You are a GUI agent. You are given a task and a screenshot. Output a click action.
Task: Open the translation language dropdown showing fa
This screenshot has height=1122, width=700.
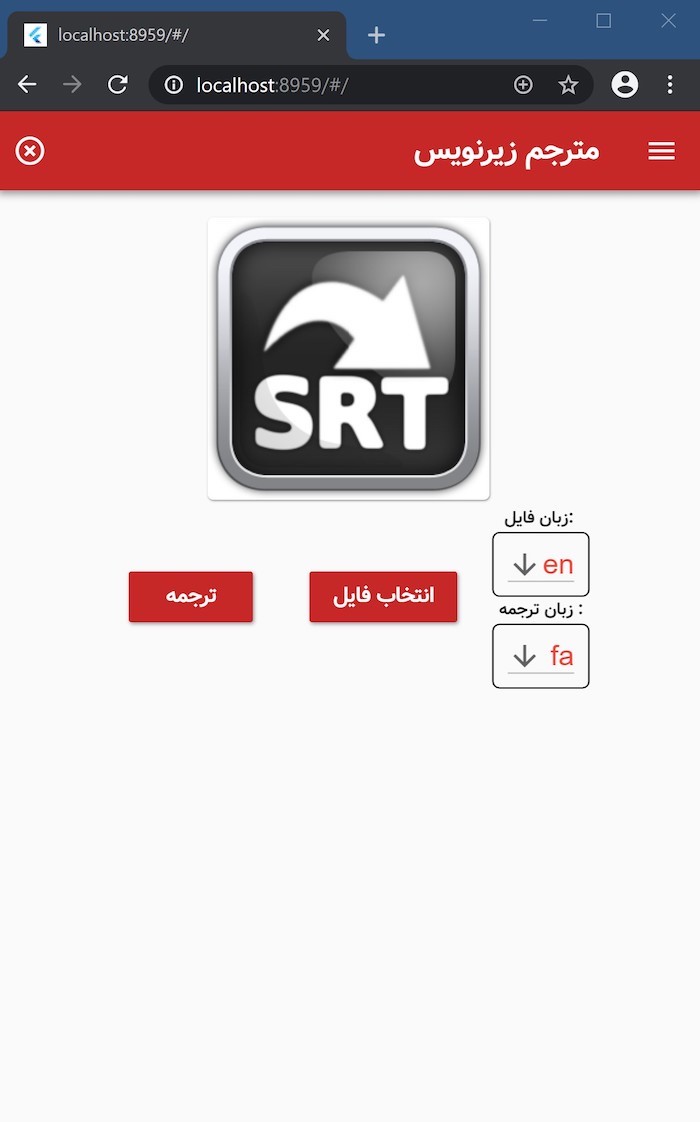click(541, 656)
